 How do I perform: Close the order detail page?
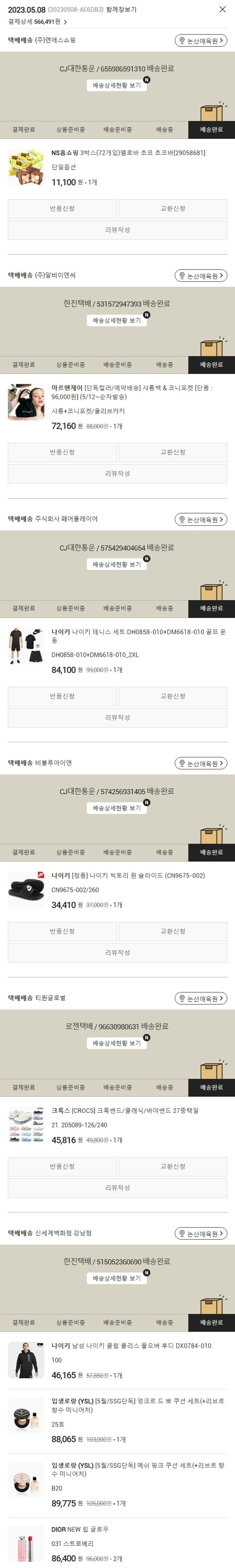click(222, 10)
